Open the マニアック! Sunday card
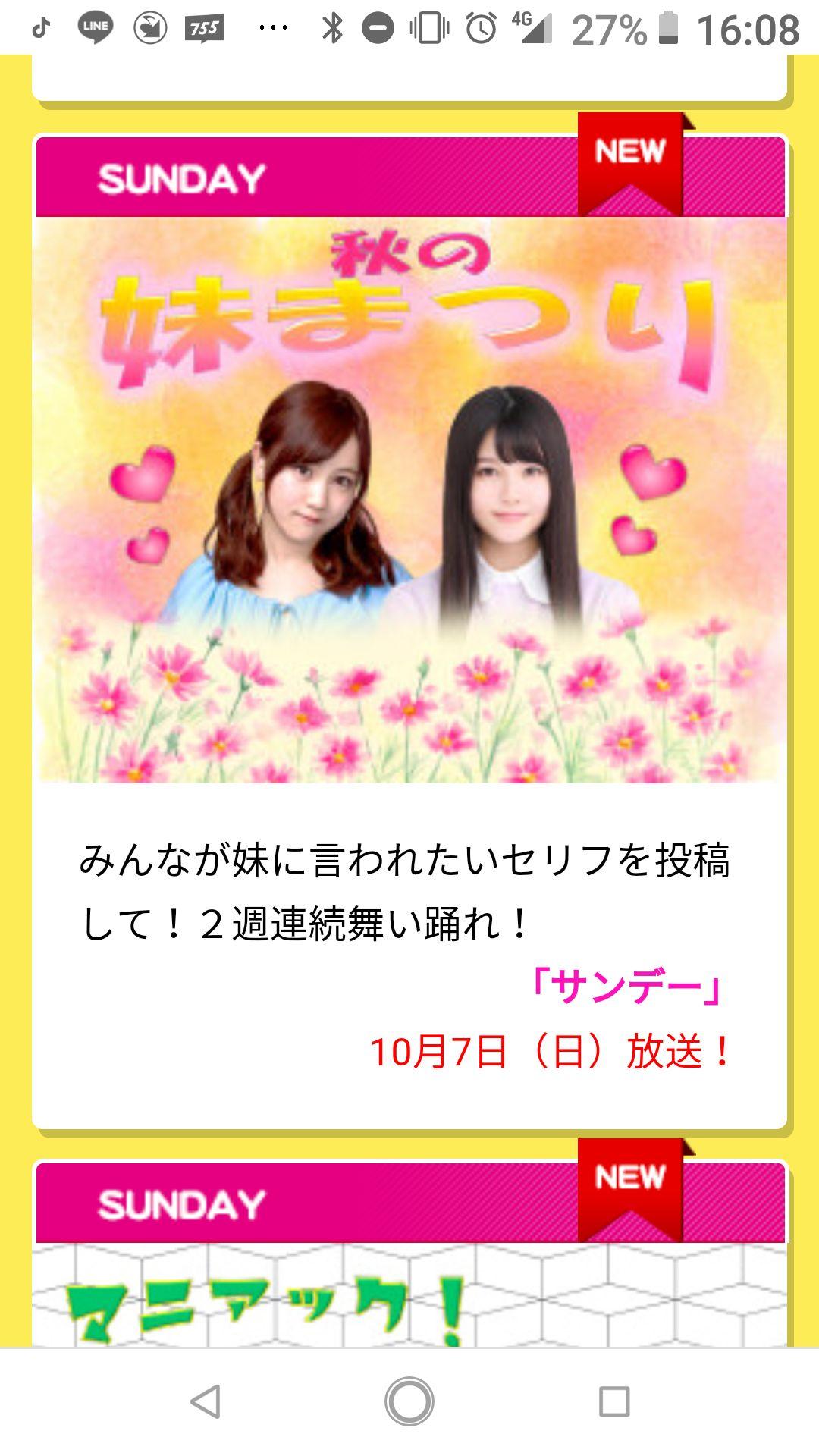This screenshot has height=1456, width=819. [x=409, y=1254]
